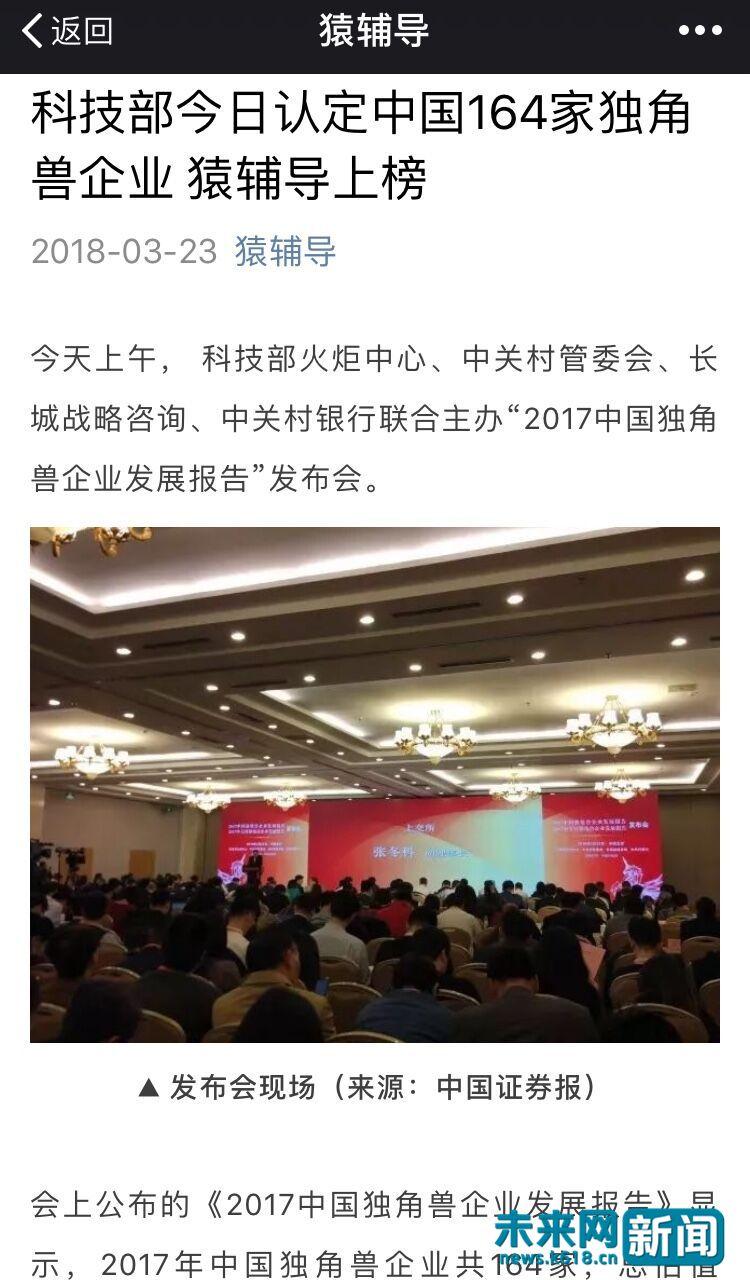750x1280 pixels.
Task: View the press conference photo full screen
Action: point(375,785)
